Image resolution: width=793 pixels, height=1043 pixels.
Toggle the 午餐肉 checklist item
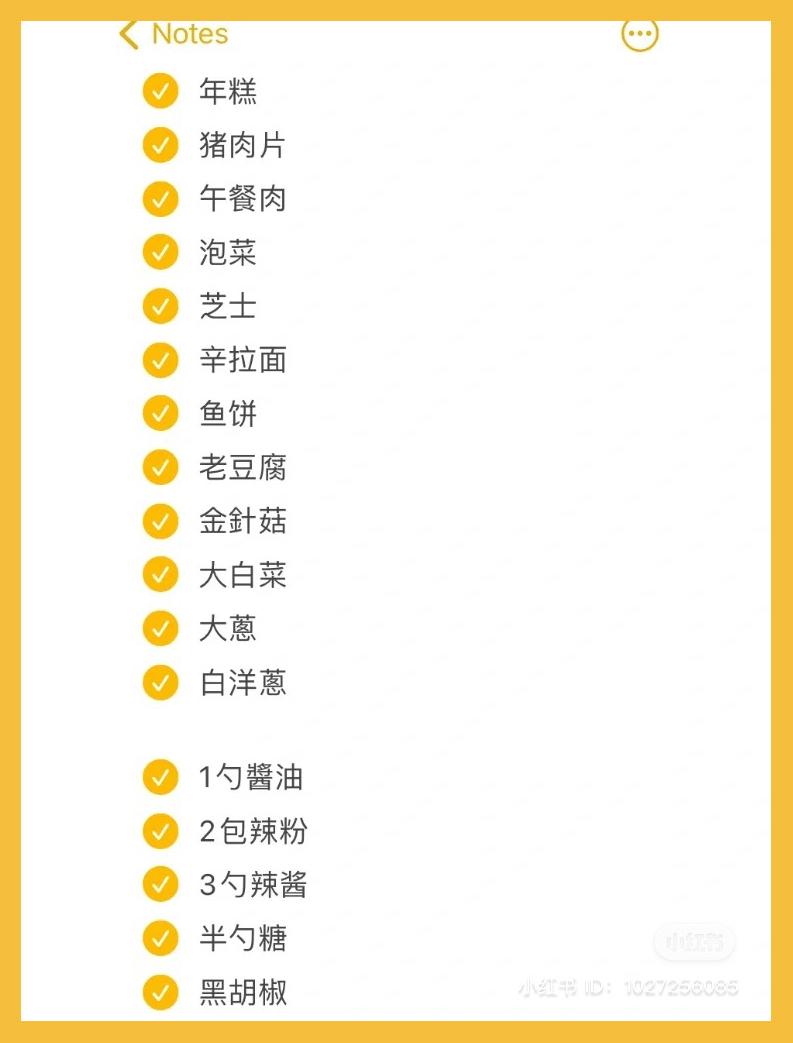tap(160, 199)
